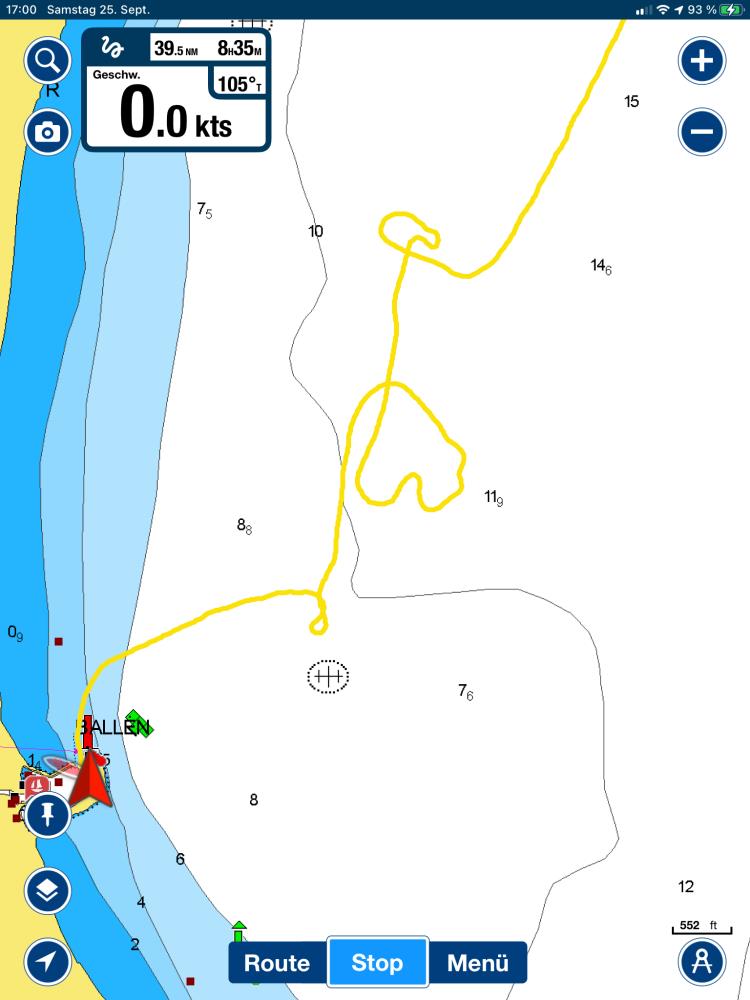This screenshot has height=1000, width=750.
Task: Open the speed and track info panel
Action: [x=176, y=90]
